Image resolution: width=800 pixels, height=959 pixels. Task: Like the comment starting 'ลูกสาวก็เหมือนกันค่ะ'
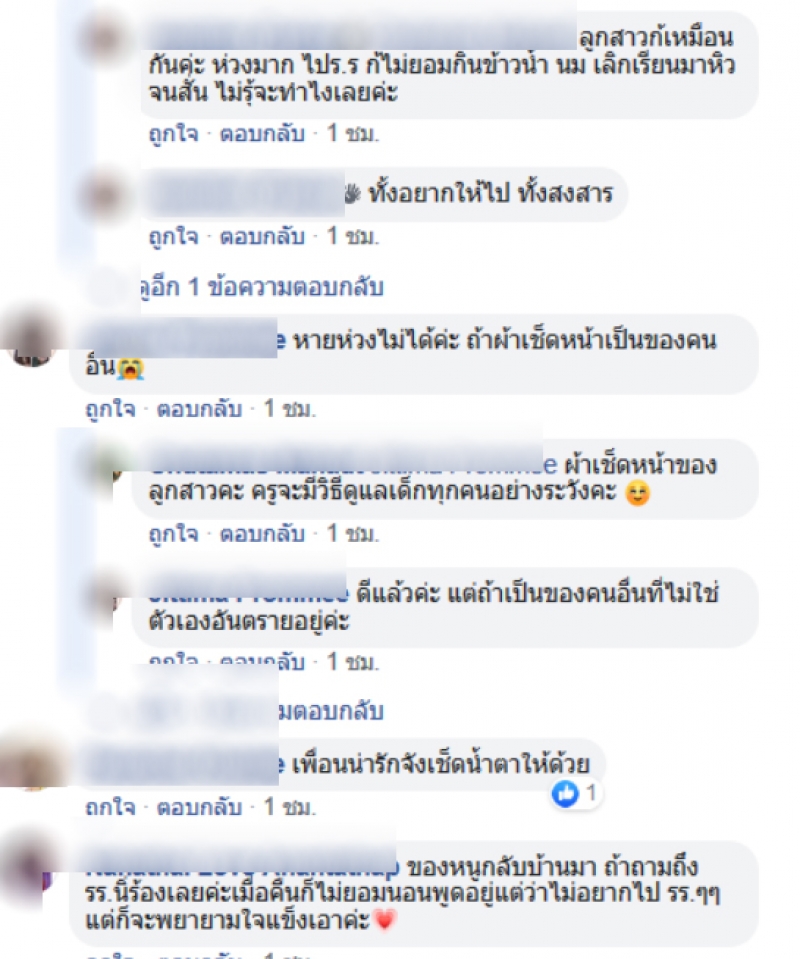click(x=173, y=133)
